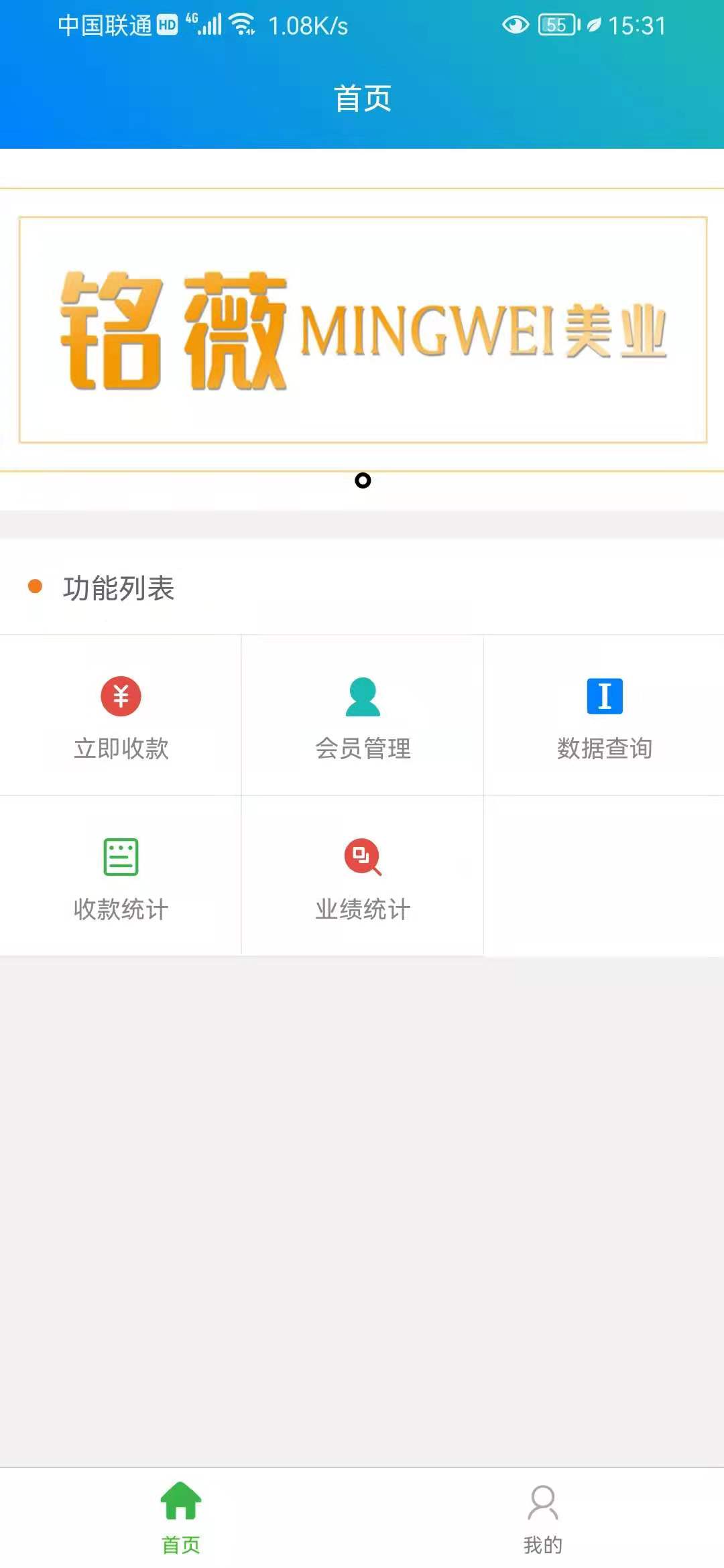Viewport: 724px width, 1568px height.
Task: Open the 铭薇 MINGWEI 美业 banner
Action: click(x=362, y=330)
